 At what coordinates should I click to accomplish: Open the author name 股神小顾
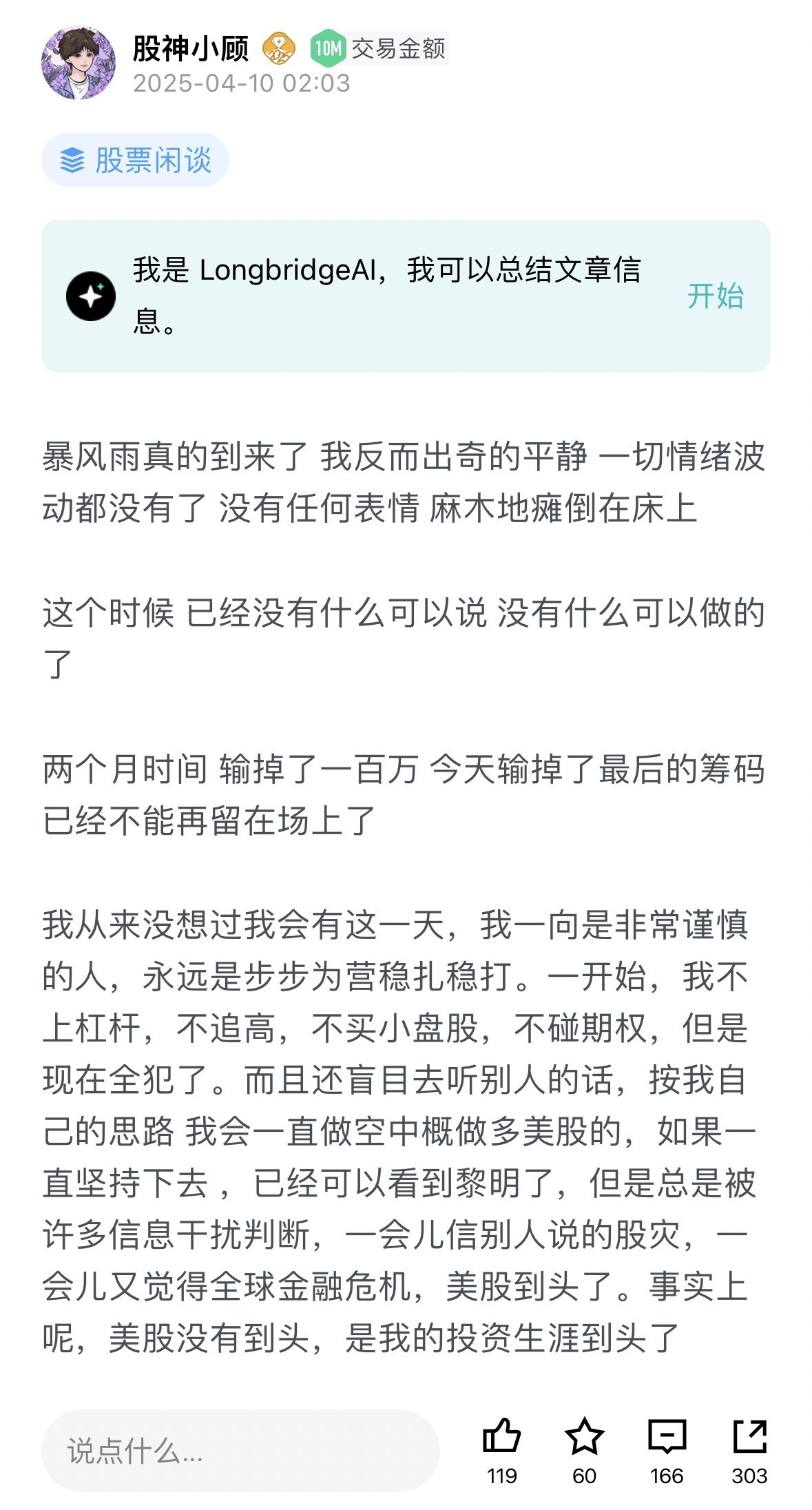191,48
